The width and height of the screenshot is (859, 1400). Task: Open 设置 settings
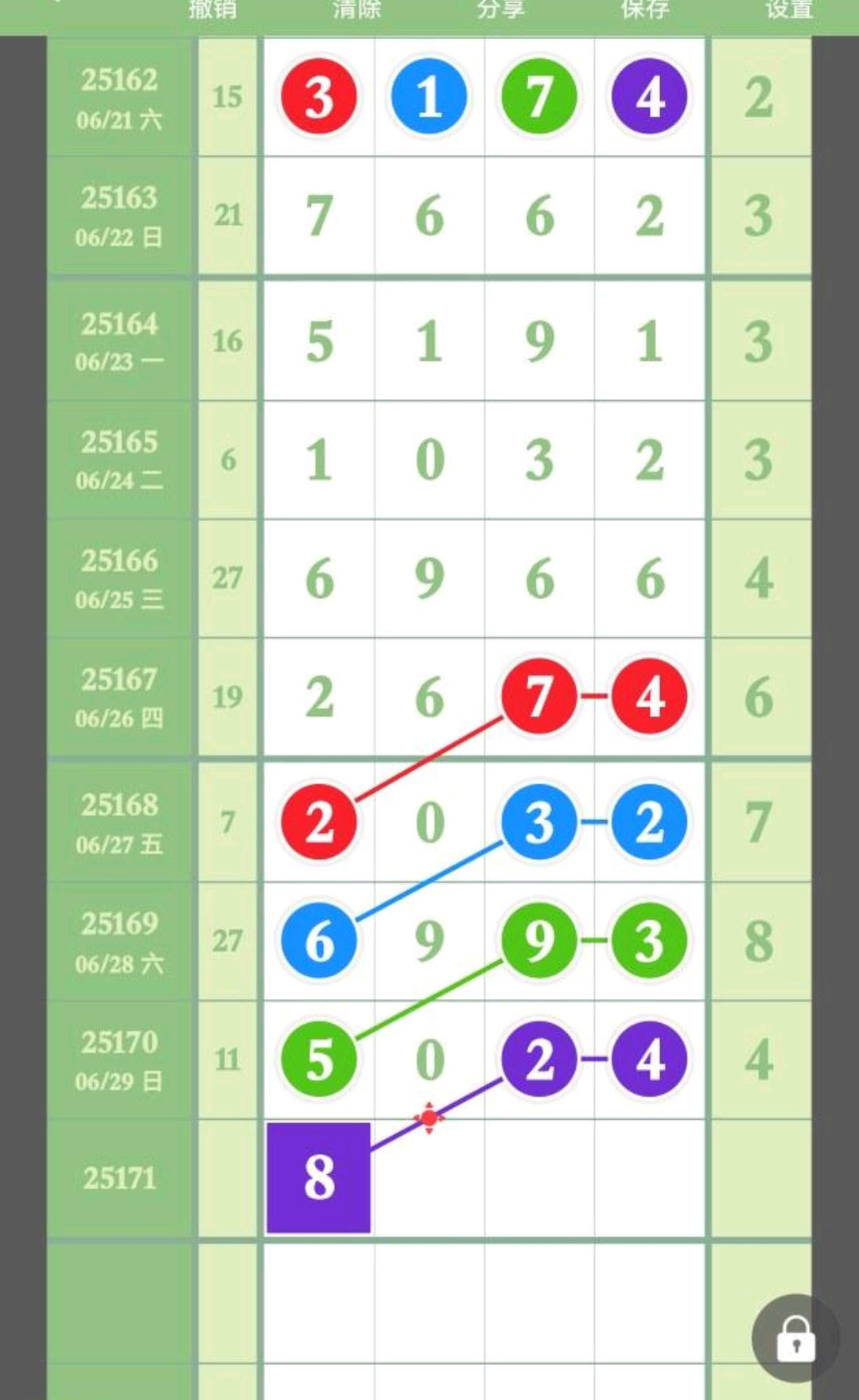tap(789, 9)
